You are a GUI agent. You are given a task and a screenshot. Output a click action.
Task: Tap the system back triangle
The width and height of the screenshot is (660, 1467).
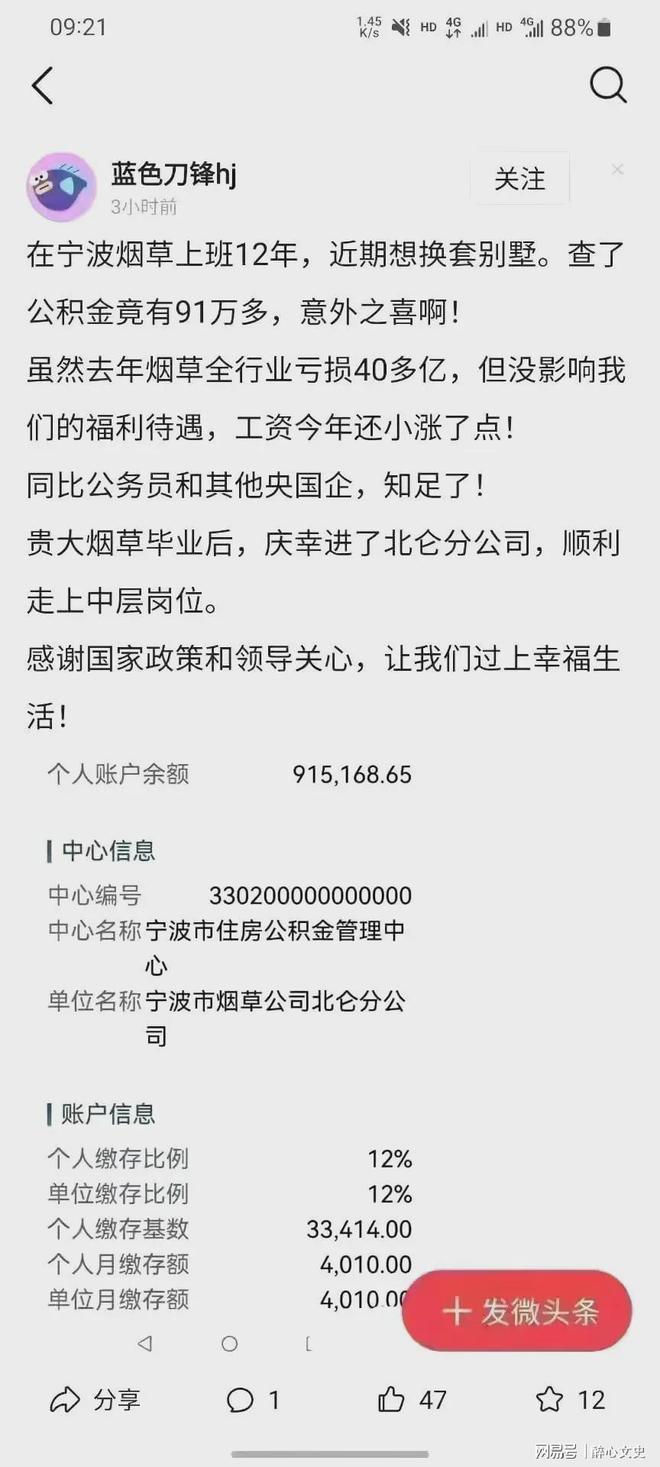146,1344
